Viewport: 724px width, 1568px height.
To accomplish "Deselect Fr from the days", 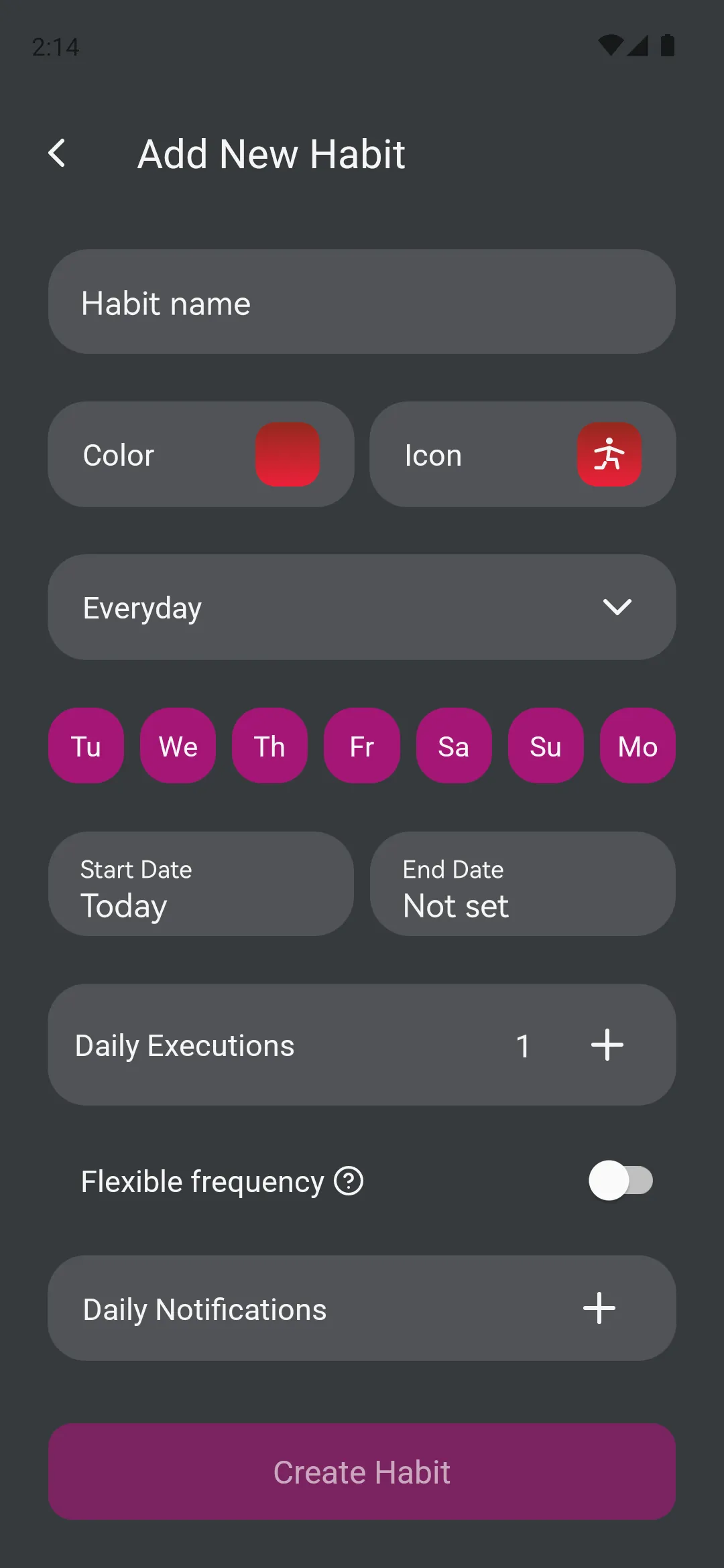I will click(x=362, y=746).
